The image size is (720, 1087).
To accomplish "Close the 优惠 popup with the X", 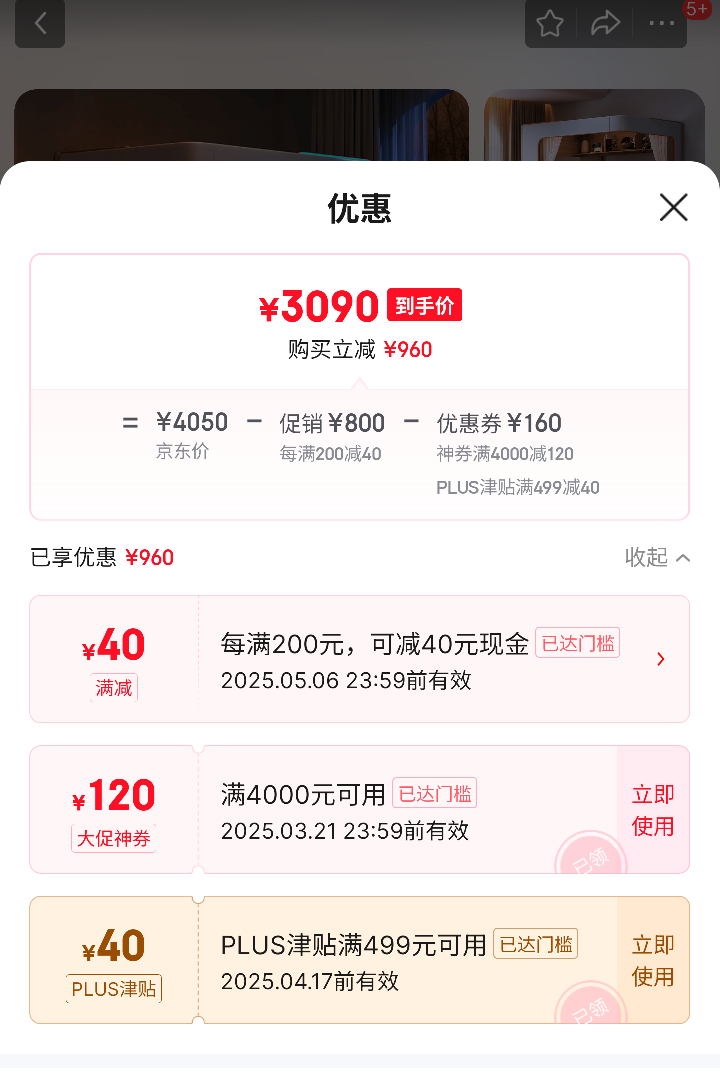I will 673,207.
